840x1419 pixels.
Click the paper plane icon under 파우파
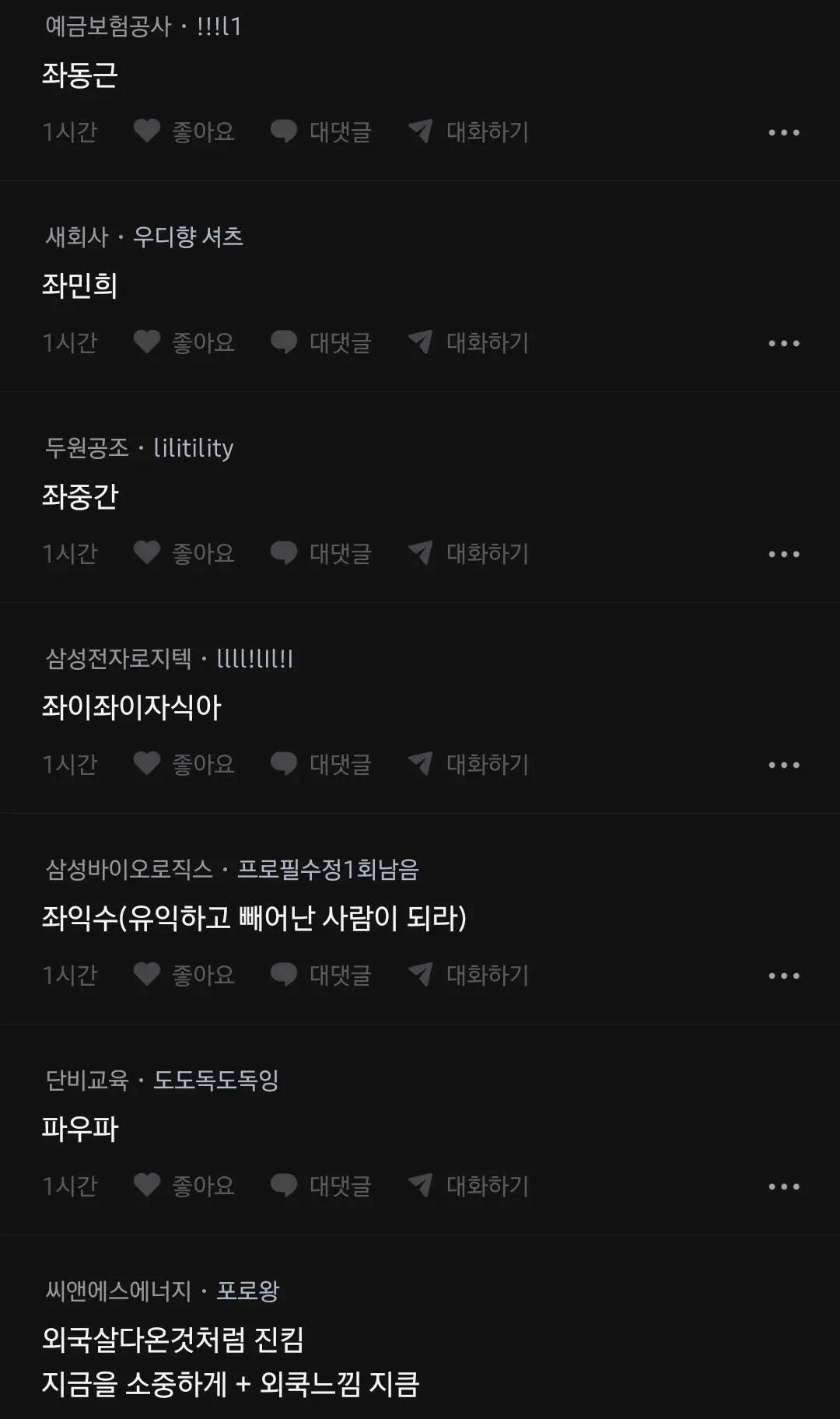click(420, 1186)
